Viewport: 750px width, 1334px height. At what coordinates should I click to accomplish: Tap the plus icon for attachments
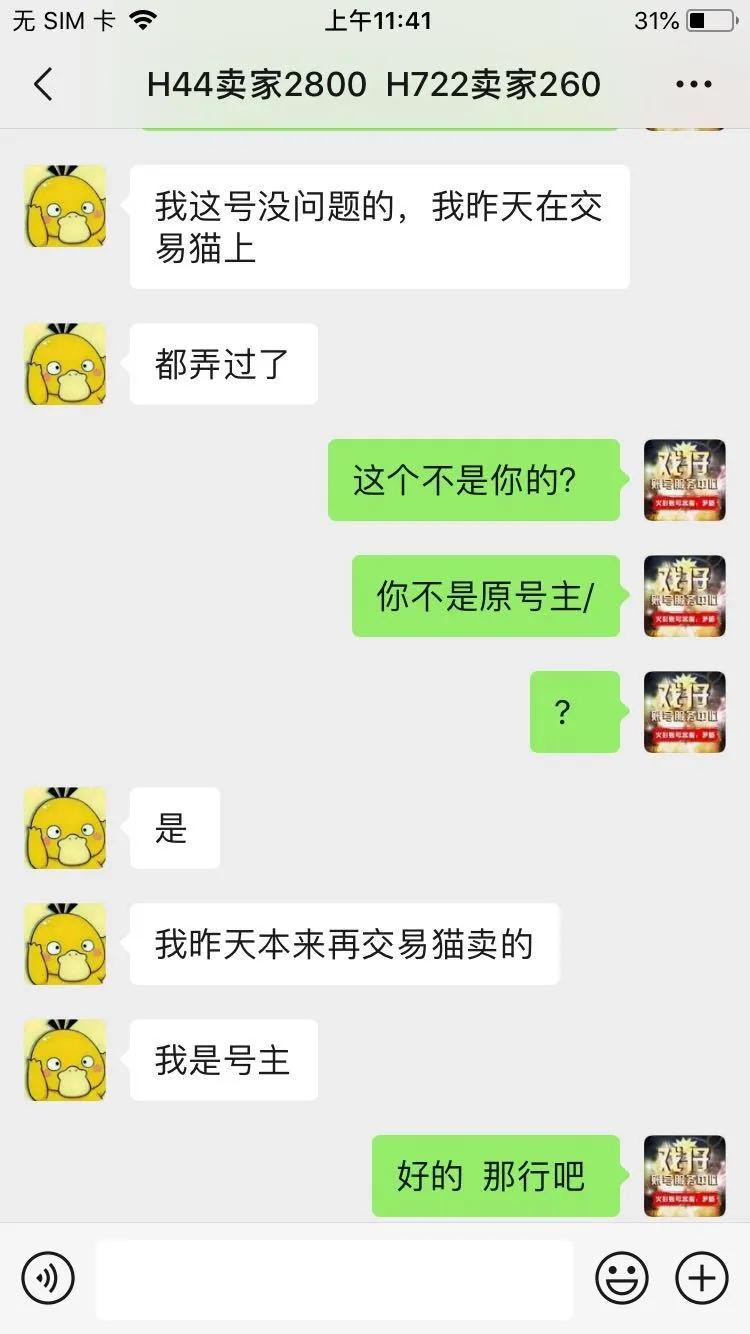pyautogui.click(x=700, y=1278)
